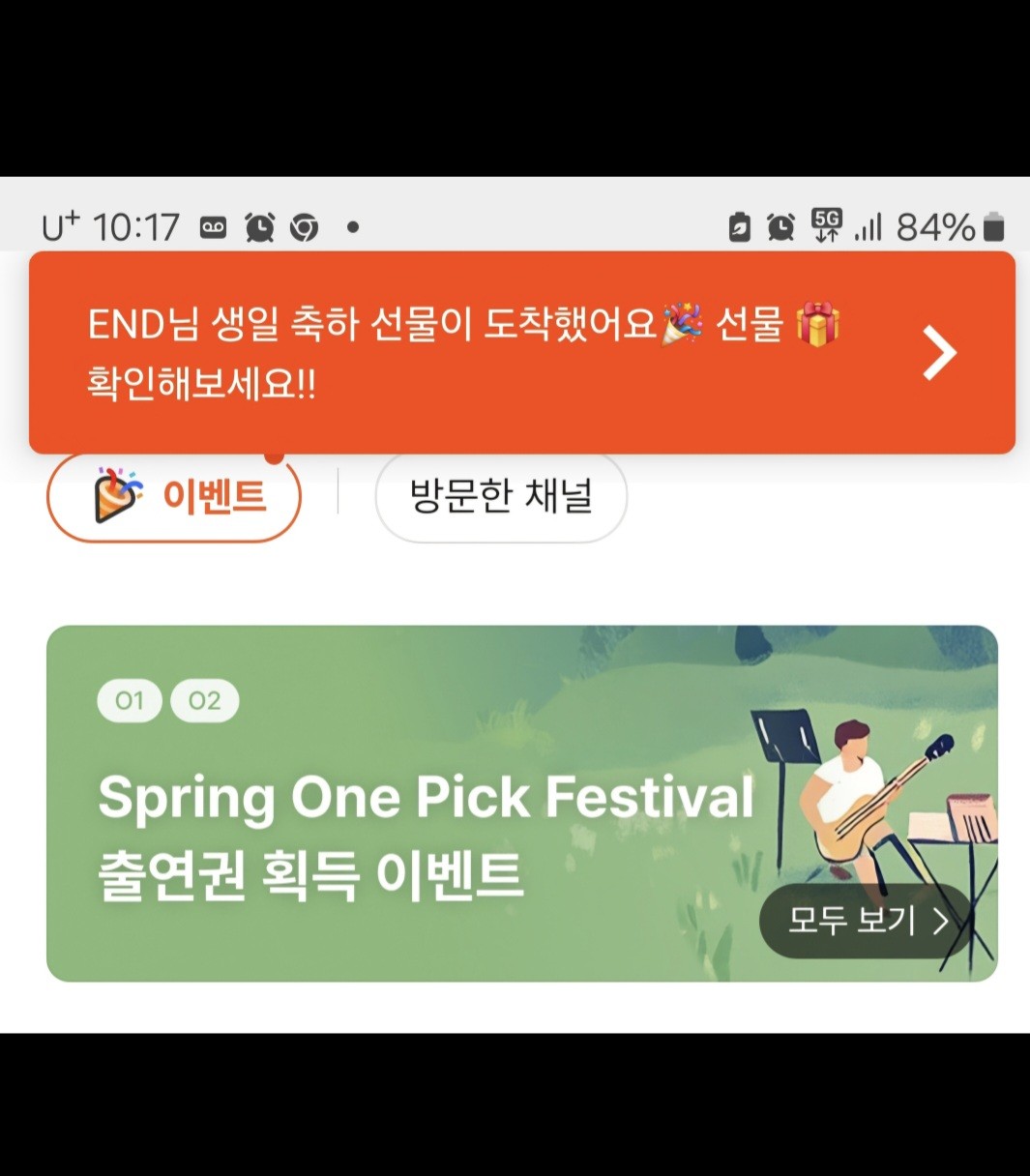Select page indicator 01 on the banner
The height and width of the screenshot is (1176, 1030).
130,700
